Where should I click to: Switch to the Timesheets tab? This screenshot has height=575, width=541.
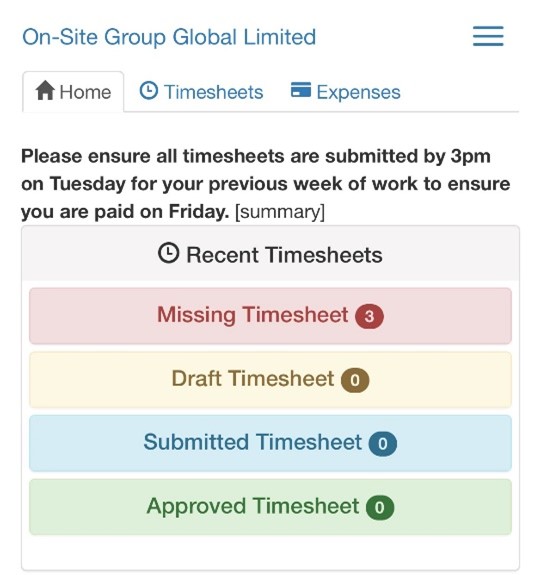point(201,92)
